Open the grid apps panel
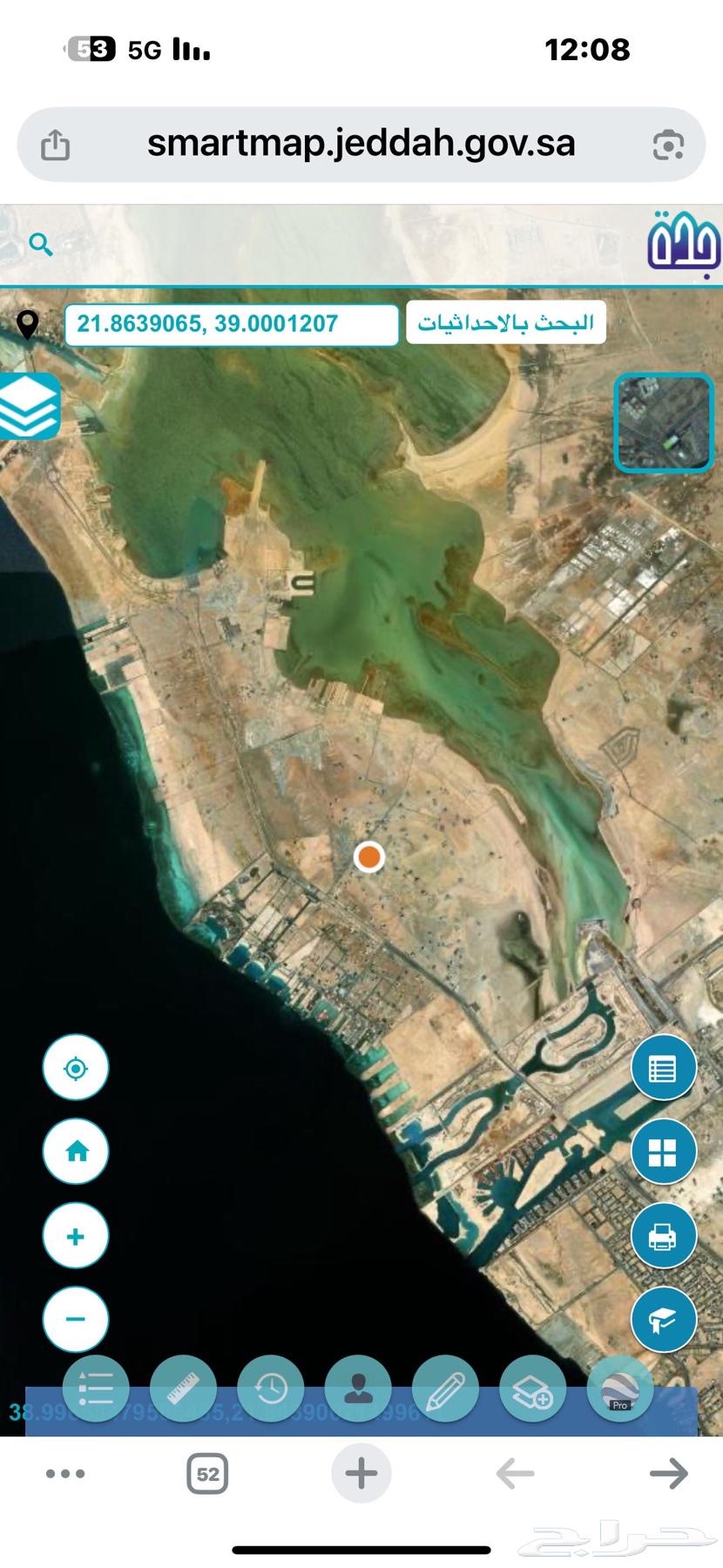Screen dimensions: 723x1568 [x=663, y=1151]
